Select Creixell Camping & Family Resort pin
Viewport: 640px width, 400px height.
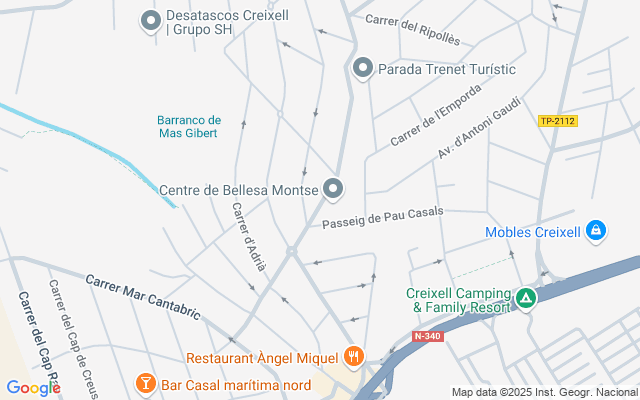tap(526, 298)
